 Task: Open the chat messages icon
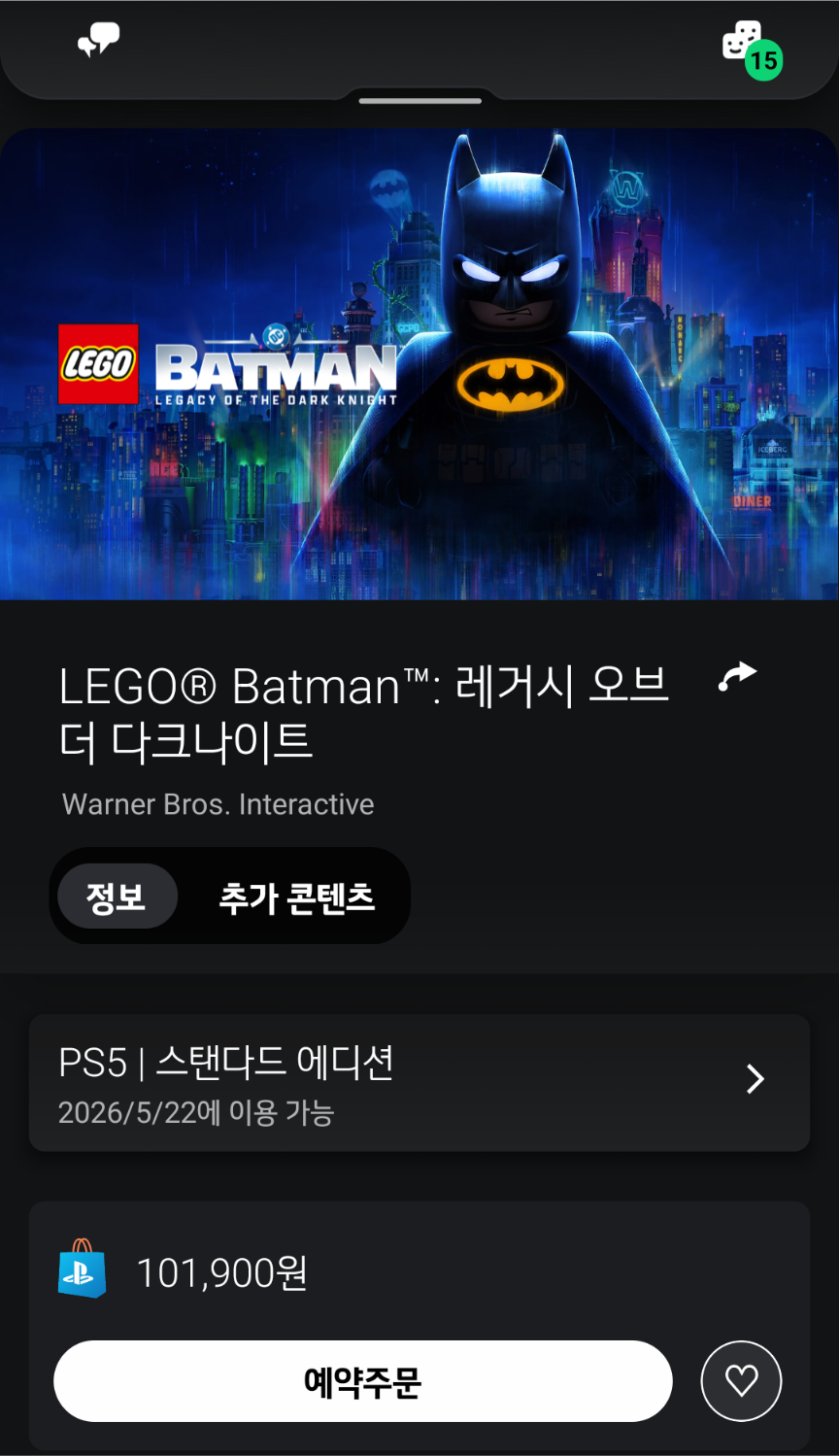point(98,41)
